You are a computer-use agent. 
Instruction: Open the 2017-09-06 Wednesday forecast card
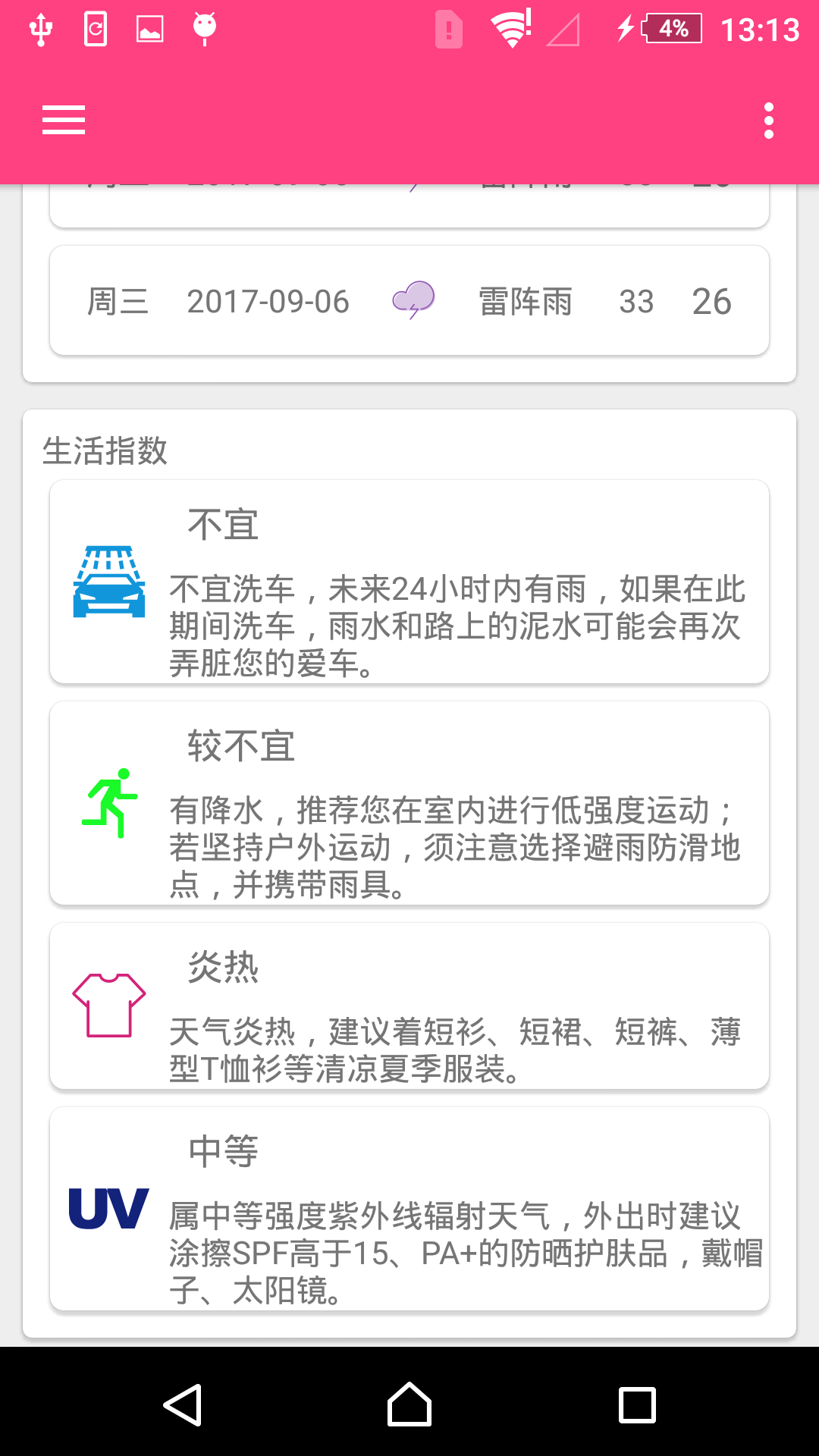pos(409,301)
